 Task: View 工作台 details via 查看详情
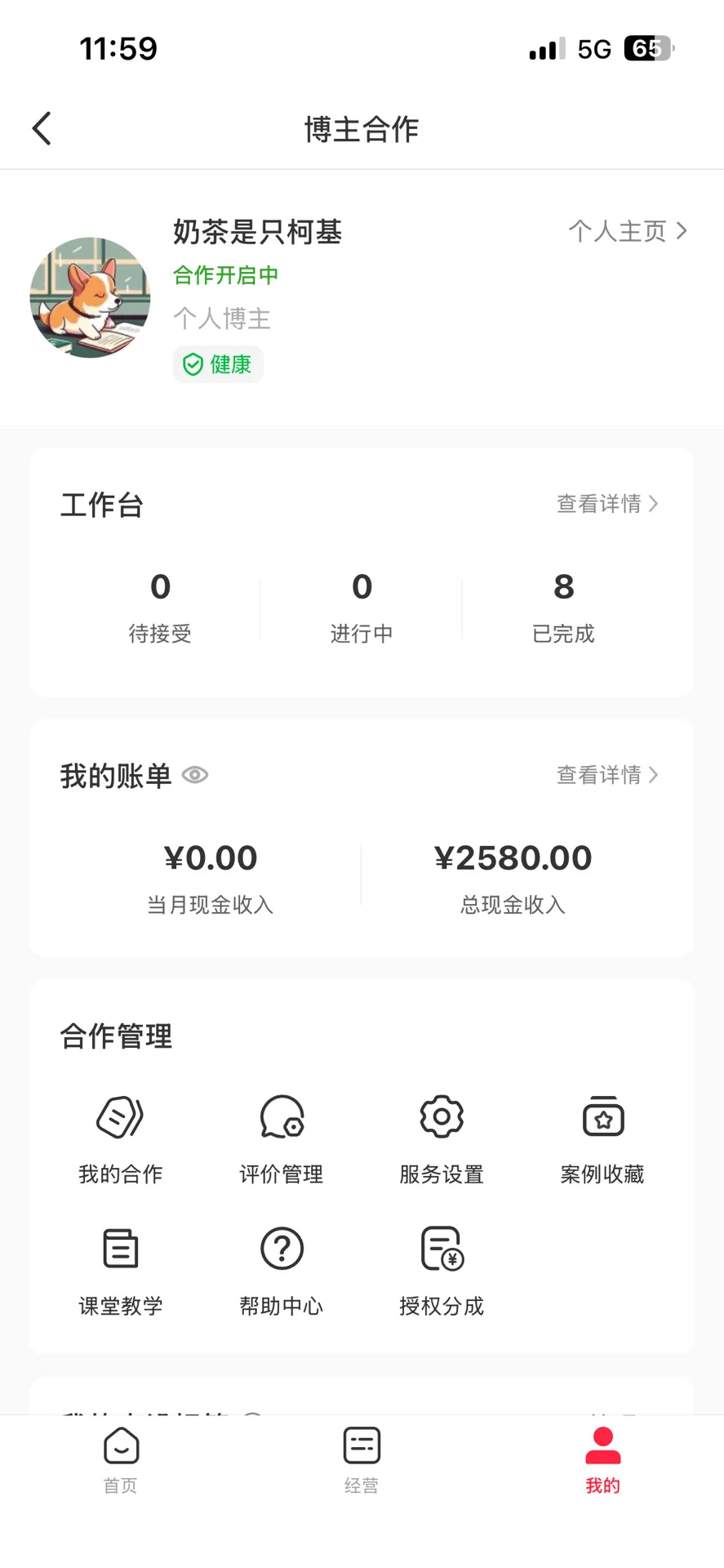click(606, 504)
